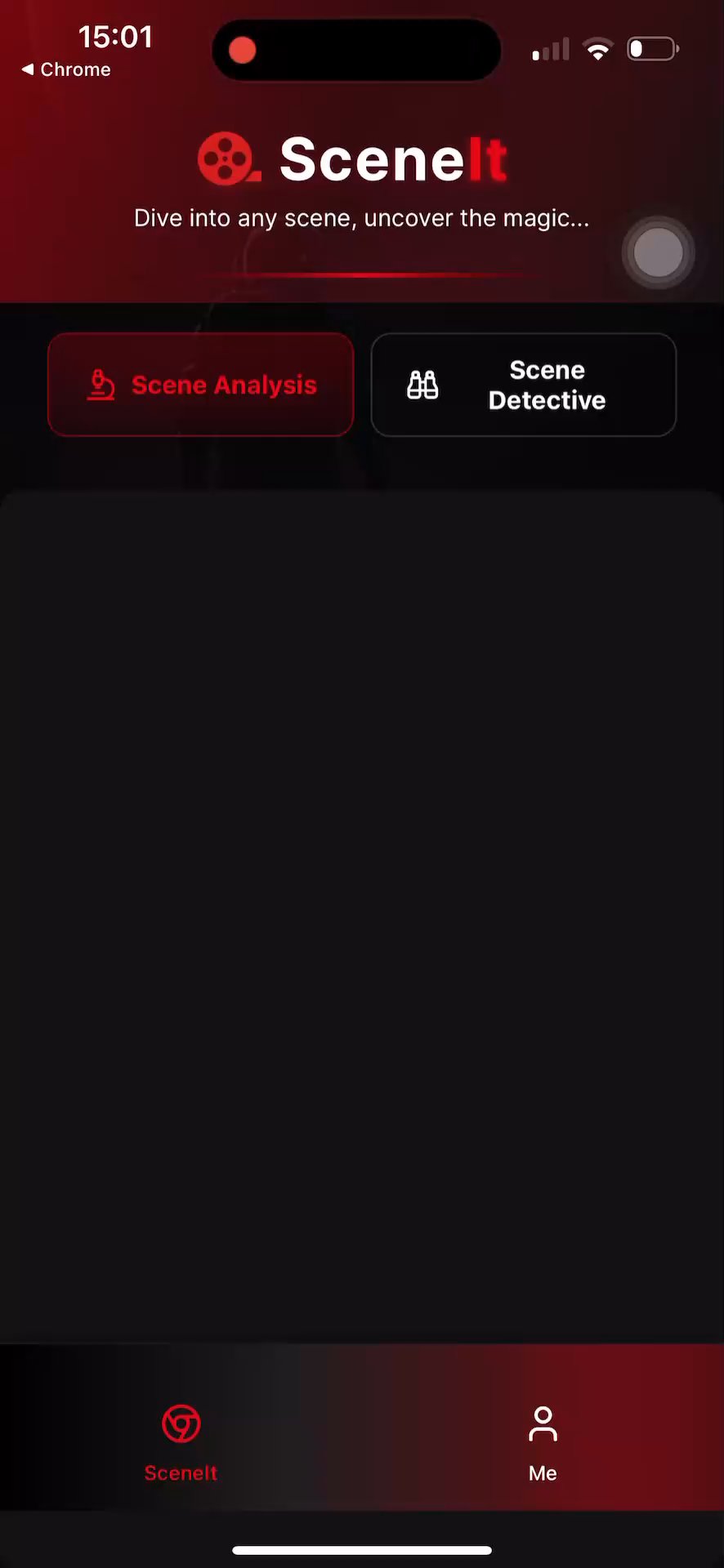
Task: Switch to Scene Detective mode
Action: (x=523, y=385)
